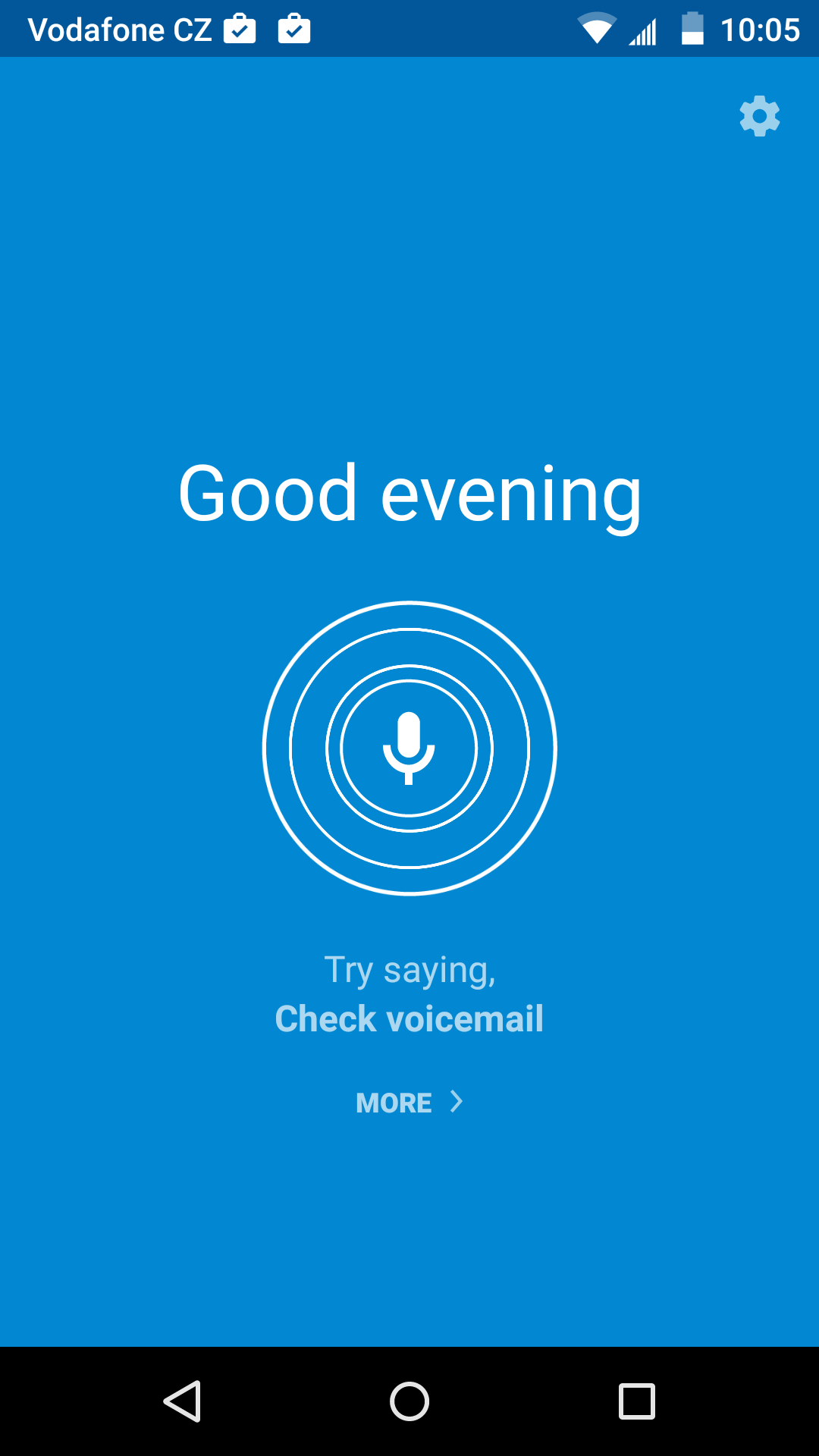
Task: Open MORE voice command suggestions
Action: 409,1102
